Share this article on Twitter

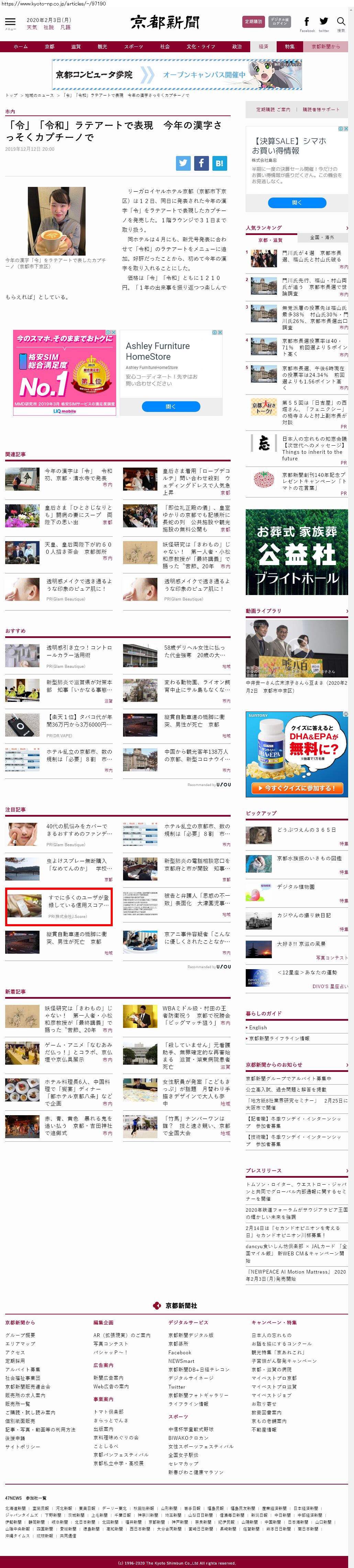[183, 163]
